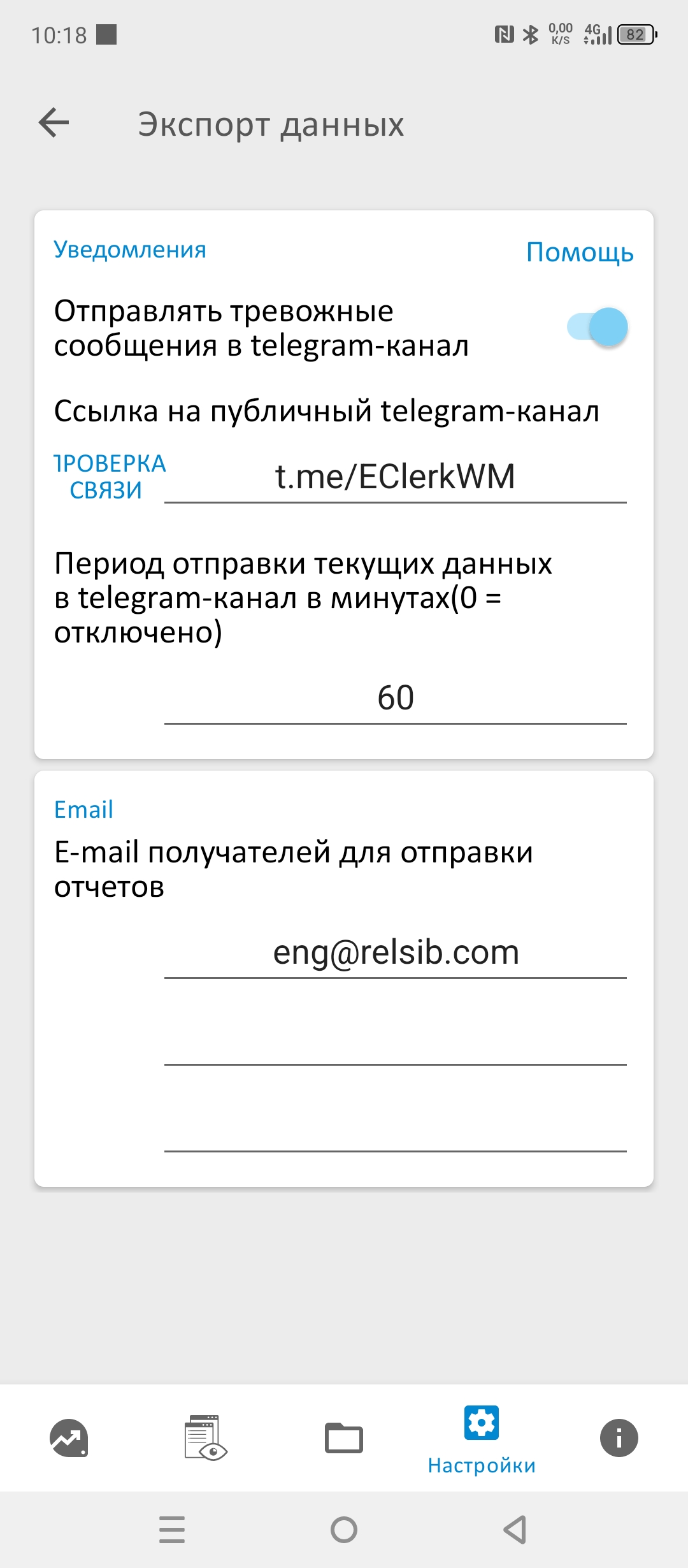The image size is (688, 1568).
Task: Switch to the folder tab
Action: click(344, 1438)
